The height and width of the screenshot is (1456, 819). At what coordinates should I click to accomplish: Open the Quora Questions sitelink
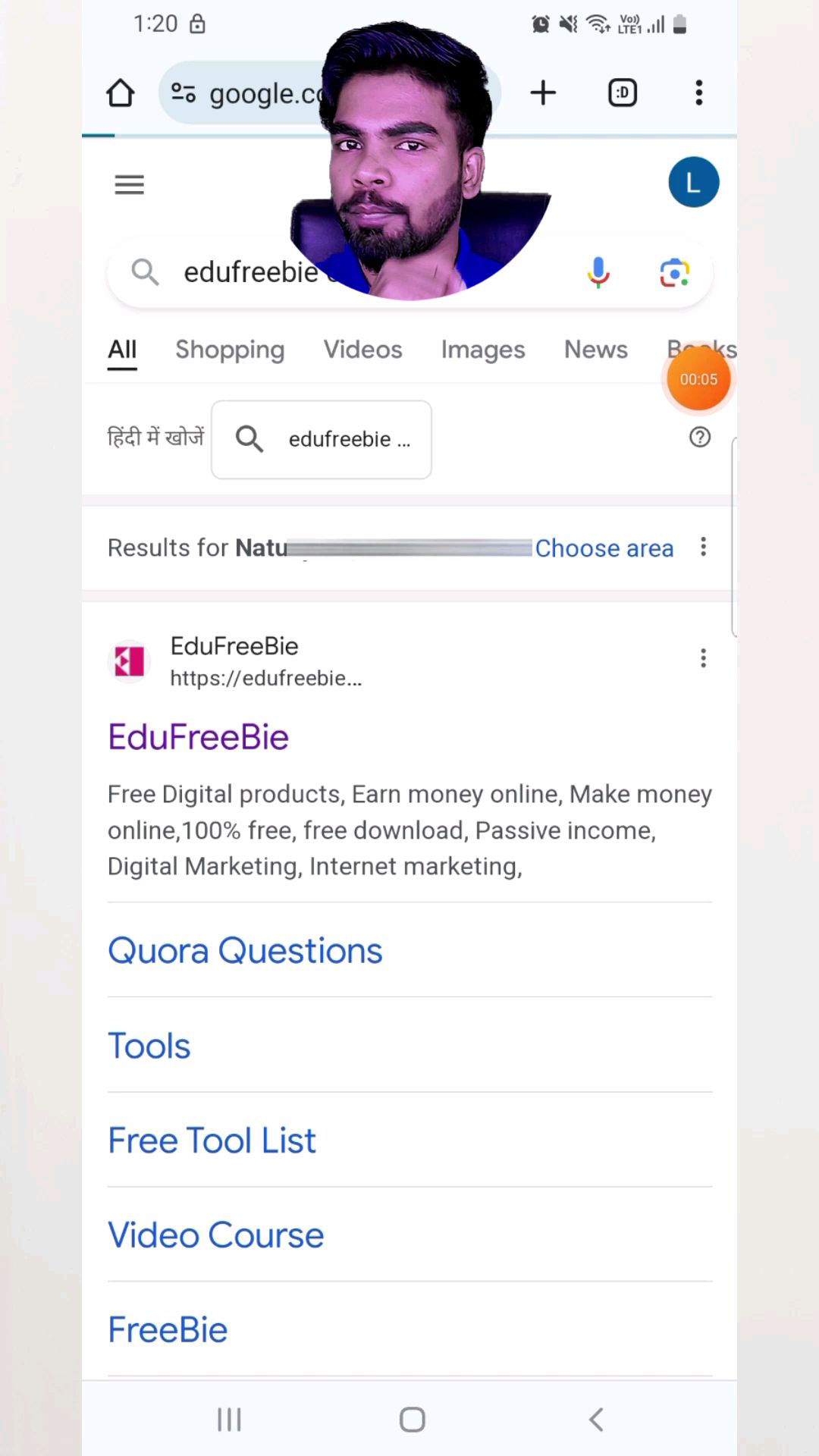coord(245,951)
